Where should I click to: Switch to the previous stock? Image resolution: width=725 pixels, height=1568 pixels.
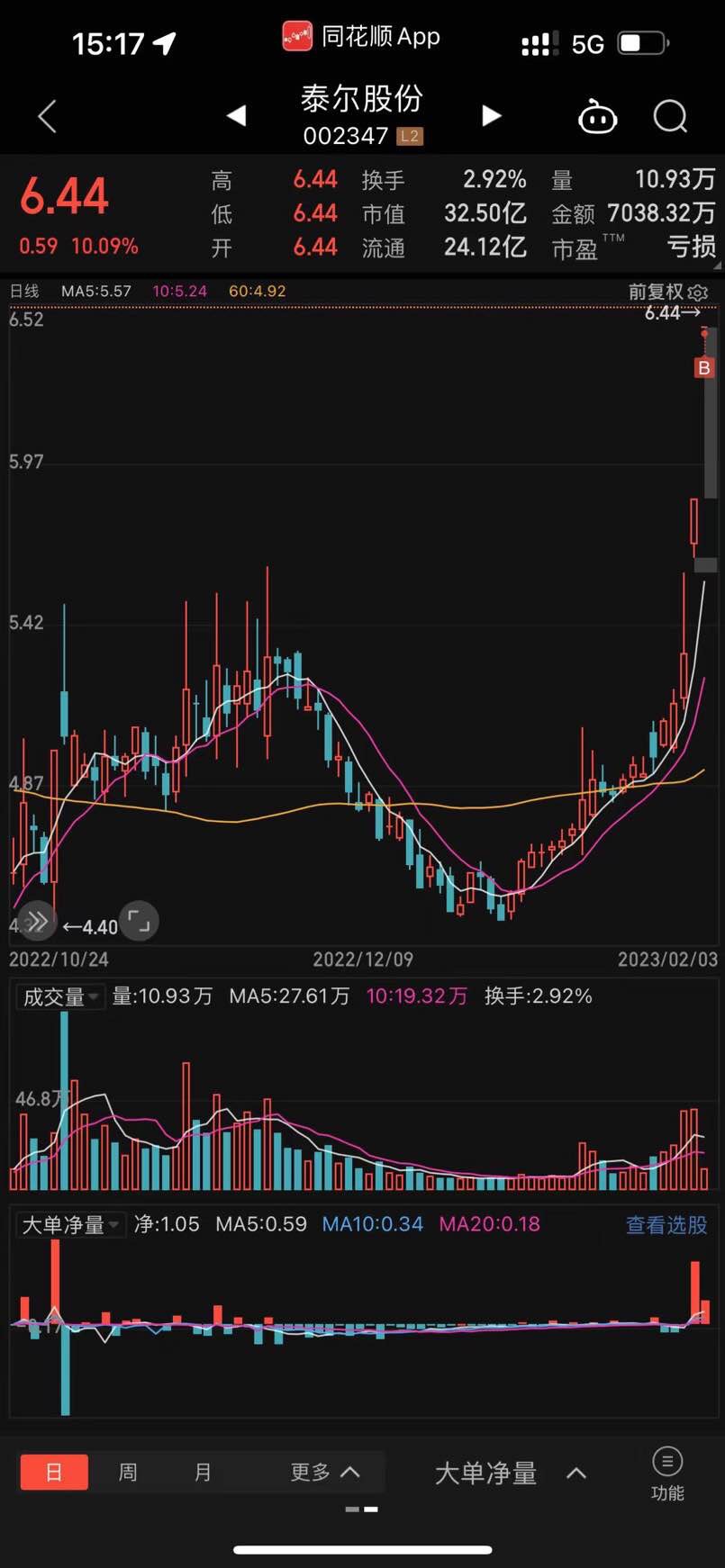click(236, 115)
